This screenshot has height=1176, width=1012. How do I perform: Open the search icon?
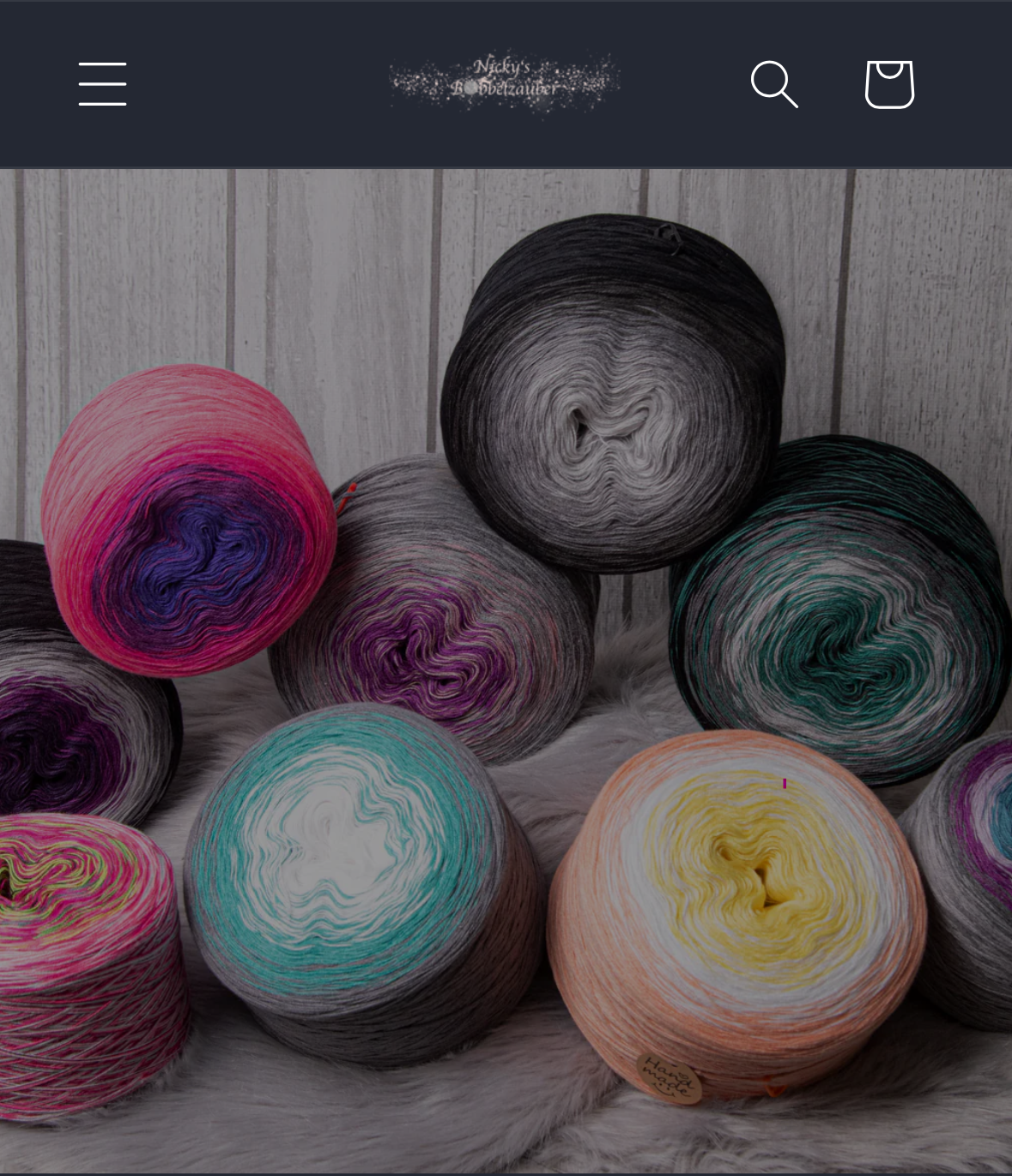774,84
